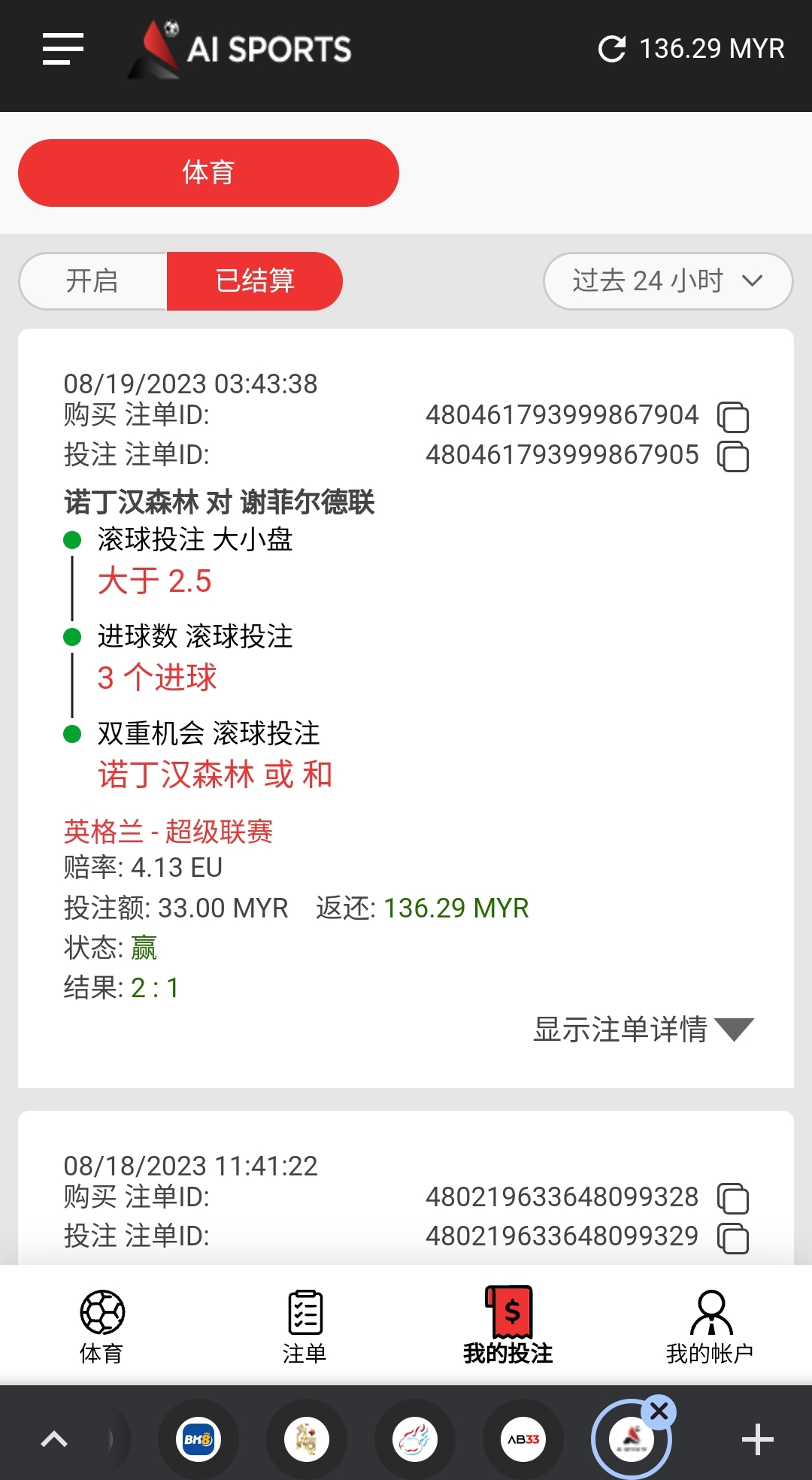The width and height of the screenshot is (812, 1480).
Task: Open the 注单 bet slip tab
Action: pos(304,1327)
